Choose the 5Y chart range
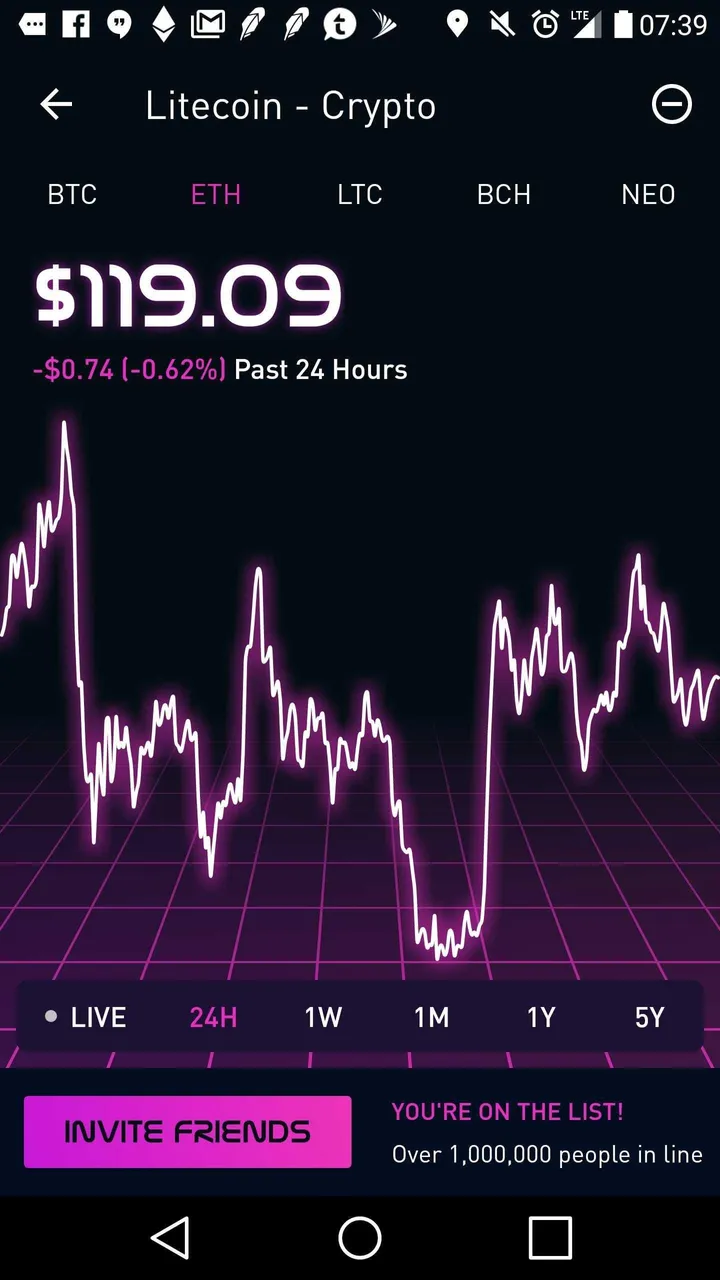The image size is (720, 1280). [650, 1018]
